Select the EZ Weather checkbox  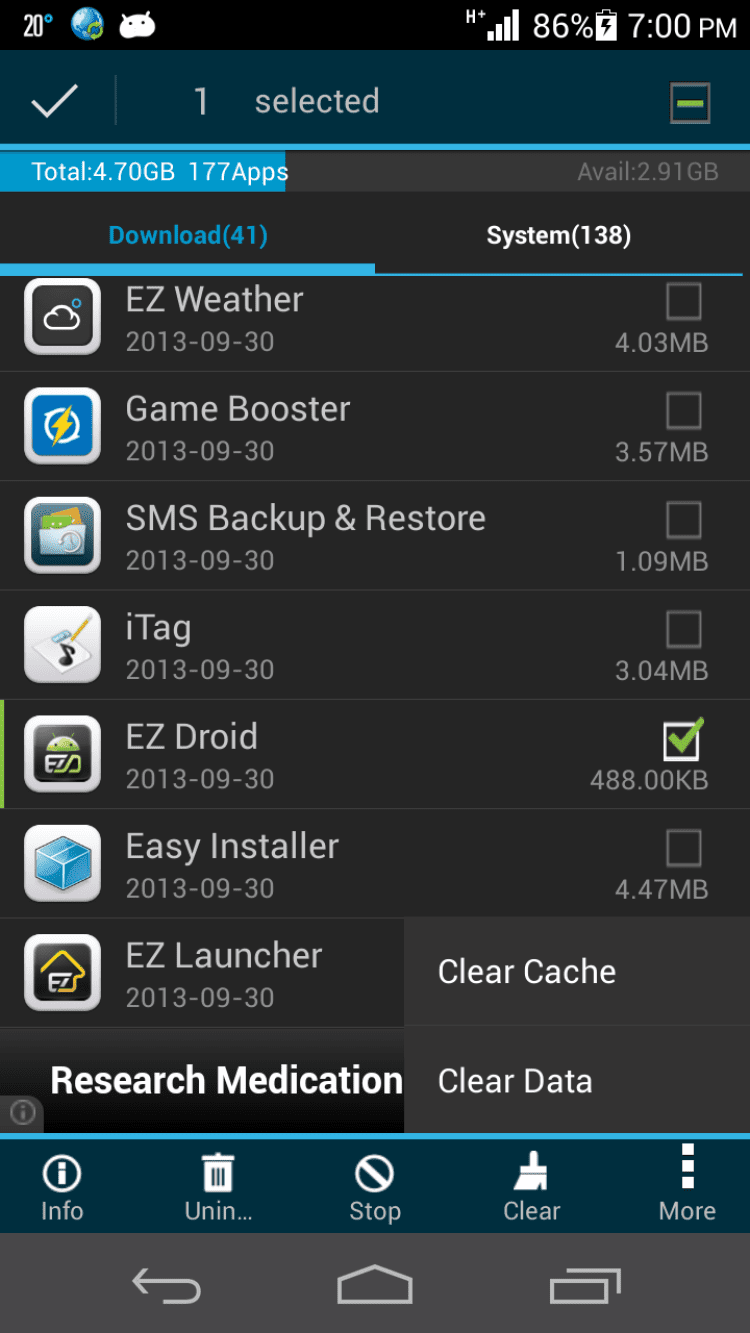[x=684, y=301]
